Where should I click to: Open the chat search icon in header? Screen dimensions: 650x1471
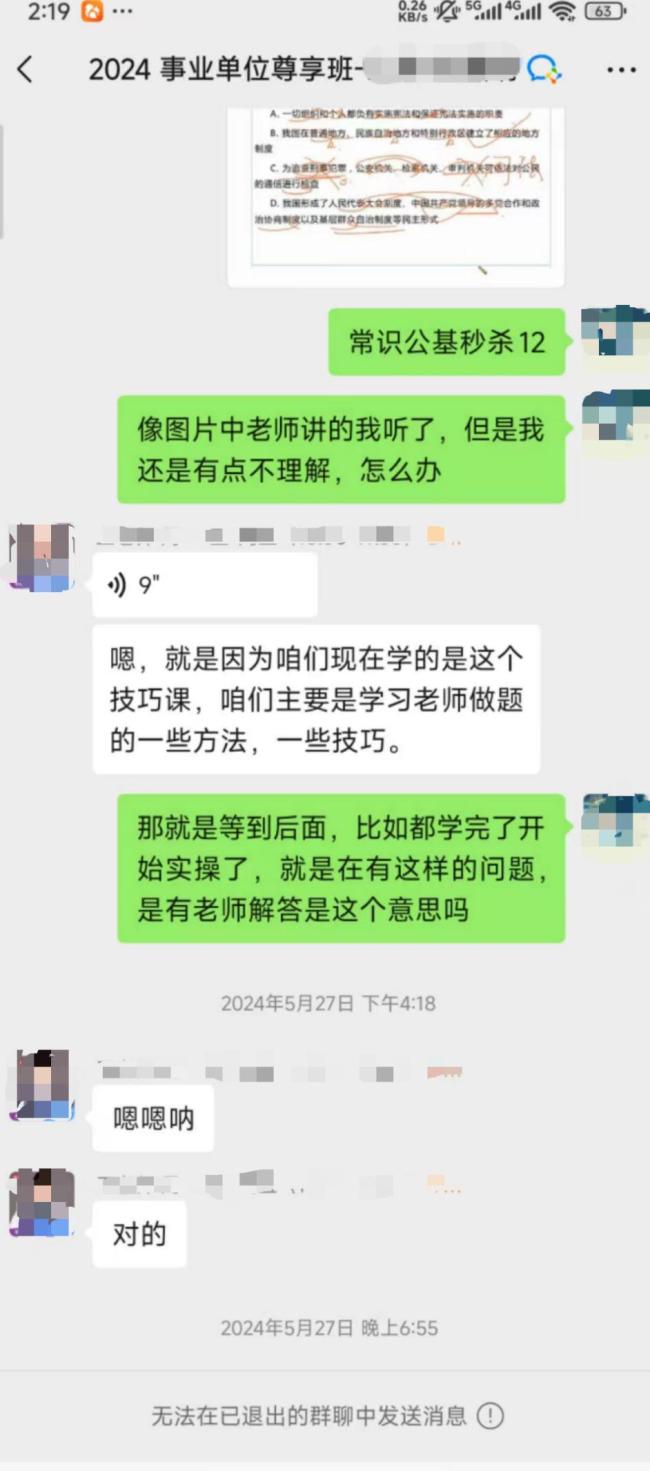click(544, 69)
